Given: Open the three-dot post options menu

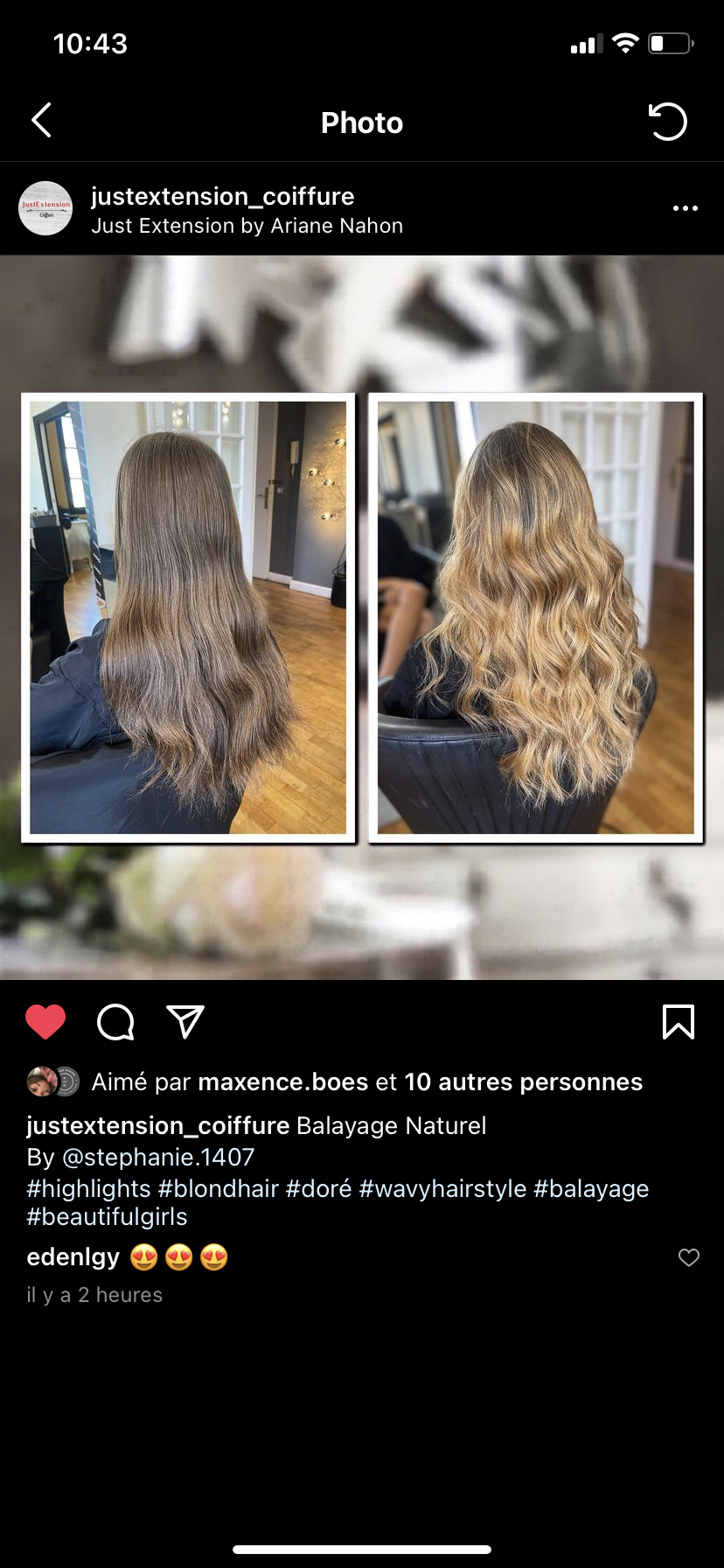Looking at the screenshot, I should 685,208.
